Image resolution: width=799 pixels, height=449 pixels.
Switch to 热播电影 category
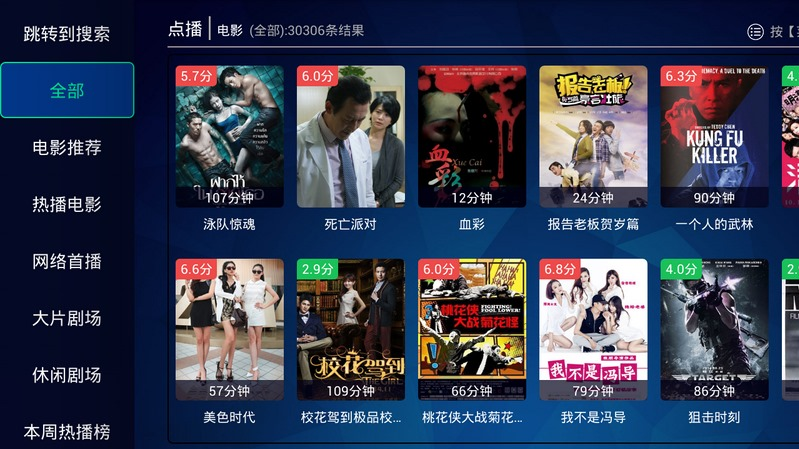[x=67, y=205]
